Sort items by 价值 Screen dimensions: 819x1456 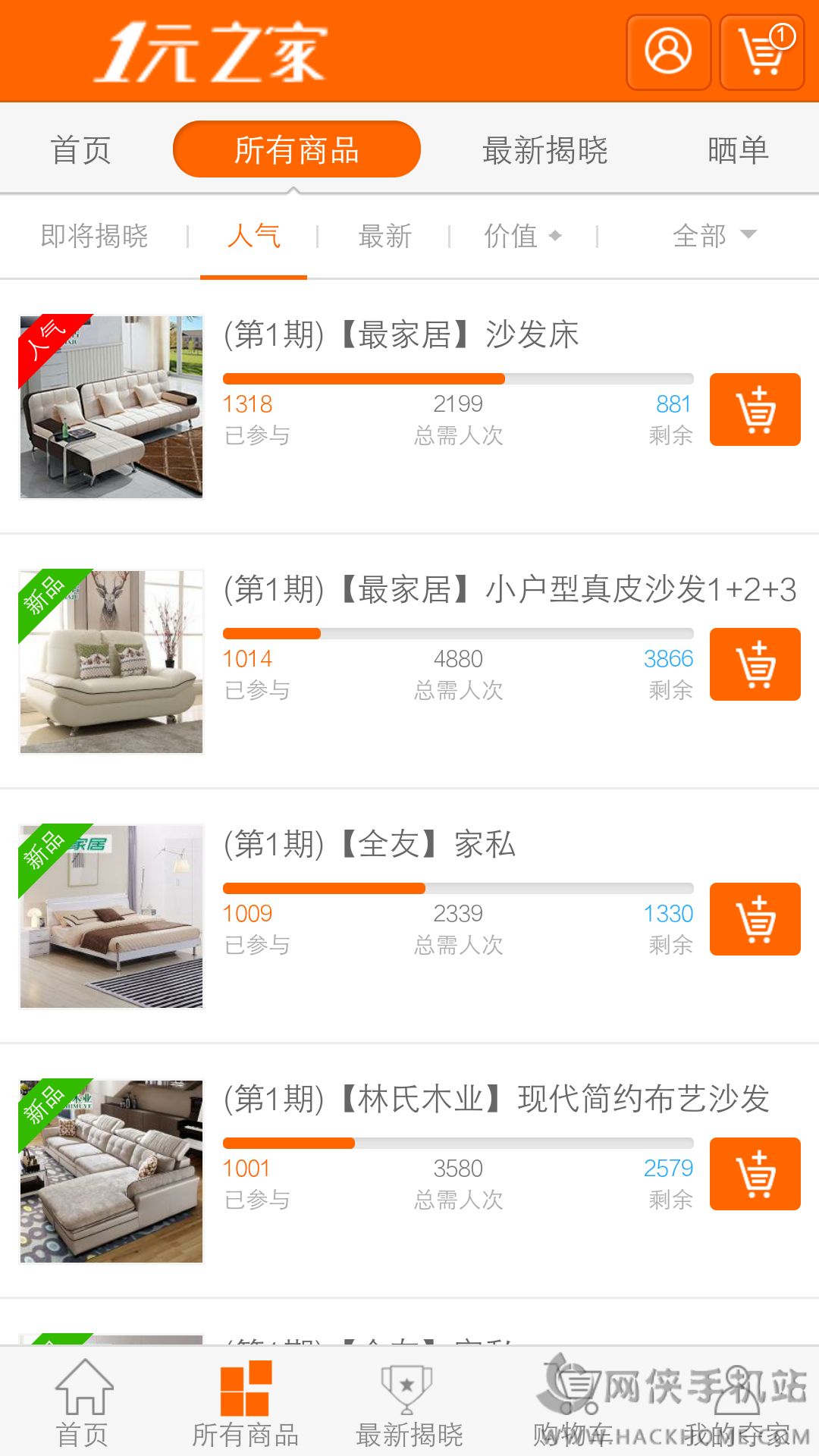tap(522, 236)
